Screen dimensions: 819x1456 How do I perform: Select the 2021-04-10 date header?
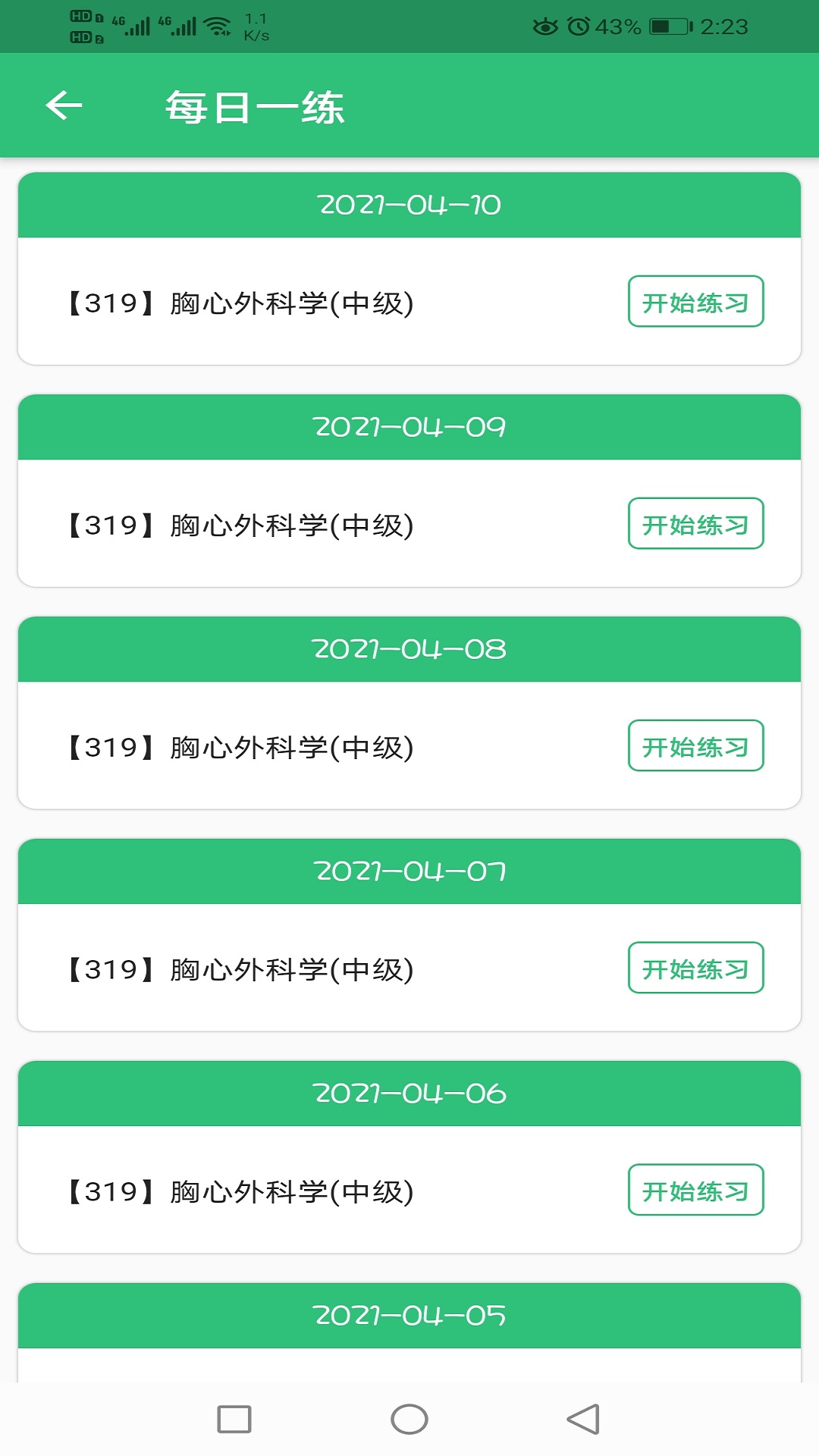[x=409, y=203]
